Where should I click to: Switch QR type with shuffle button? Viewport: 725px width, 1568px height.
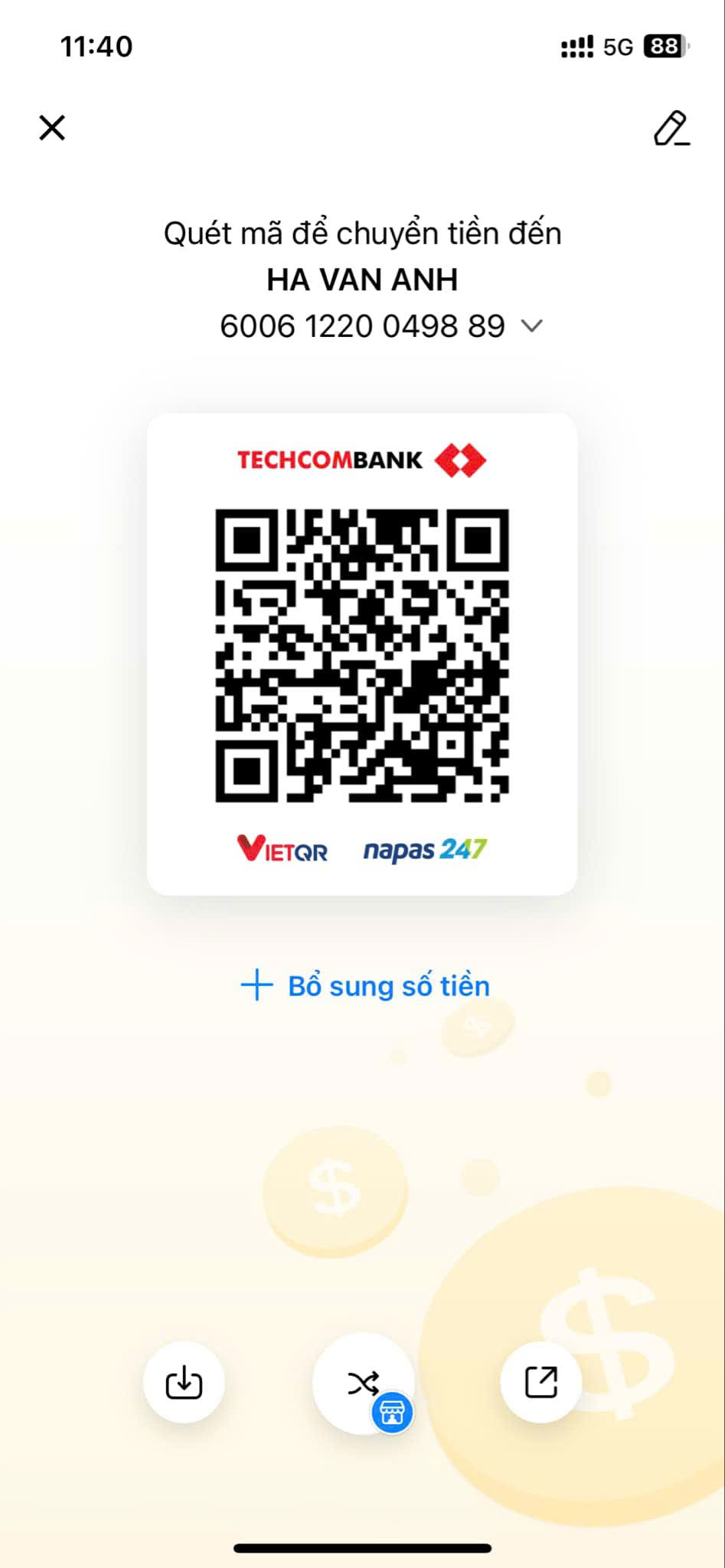click(x=364, y=1383)
